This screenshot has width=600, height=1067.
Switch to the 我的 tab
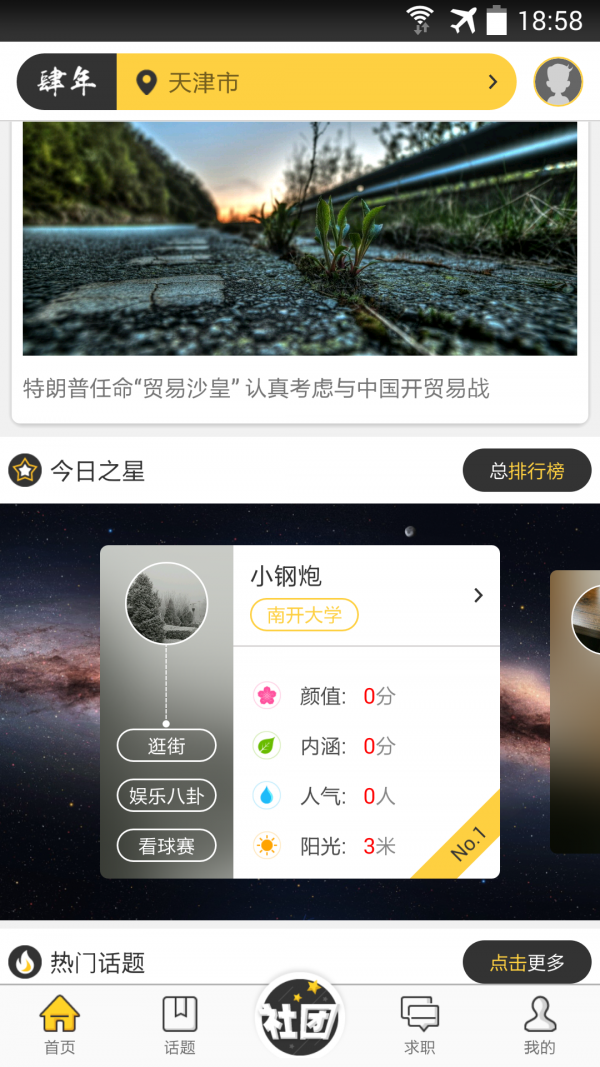[539, 1026]
